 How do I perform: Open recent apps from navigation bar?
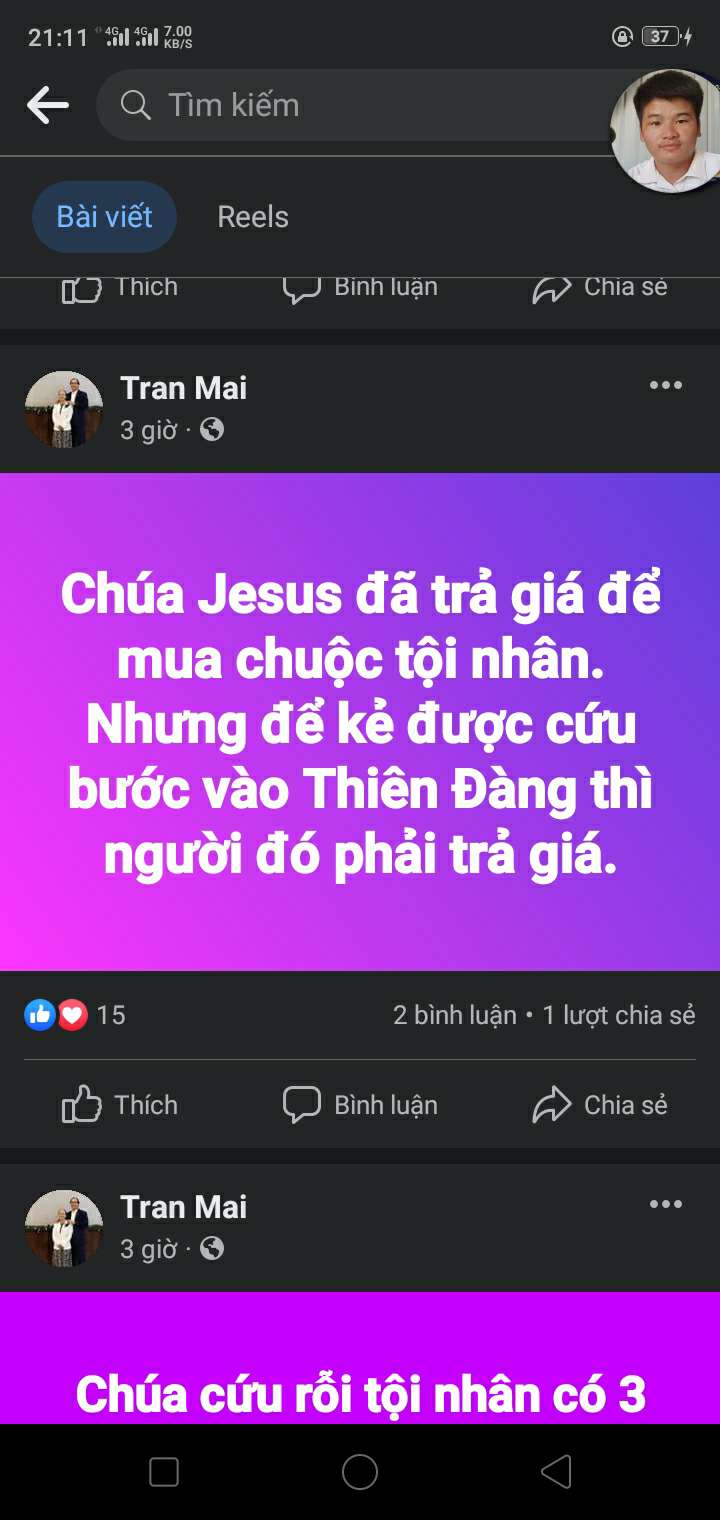click(x=164, y=1472)
